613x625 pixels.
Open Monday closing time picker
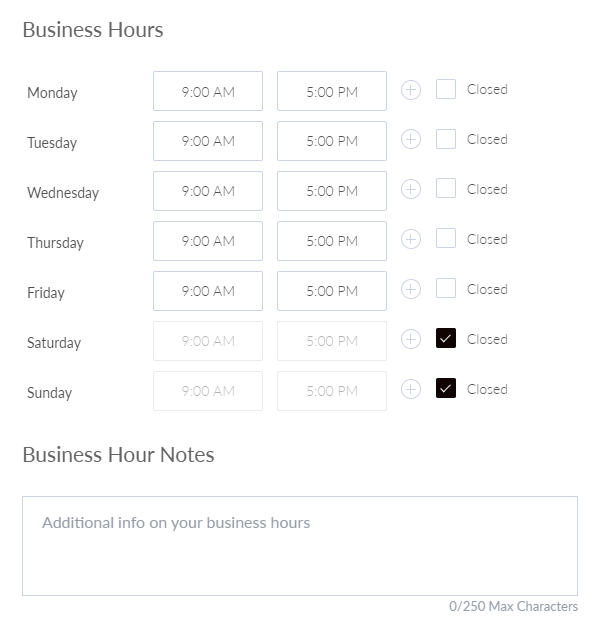coord(332,91)
